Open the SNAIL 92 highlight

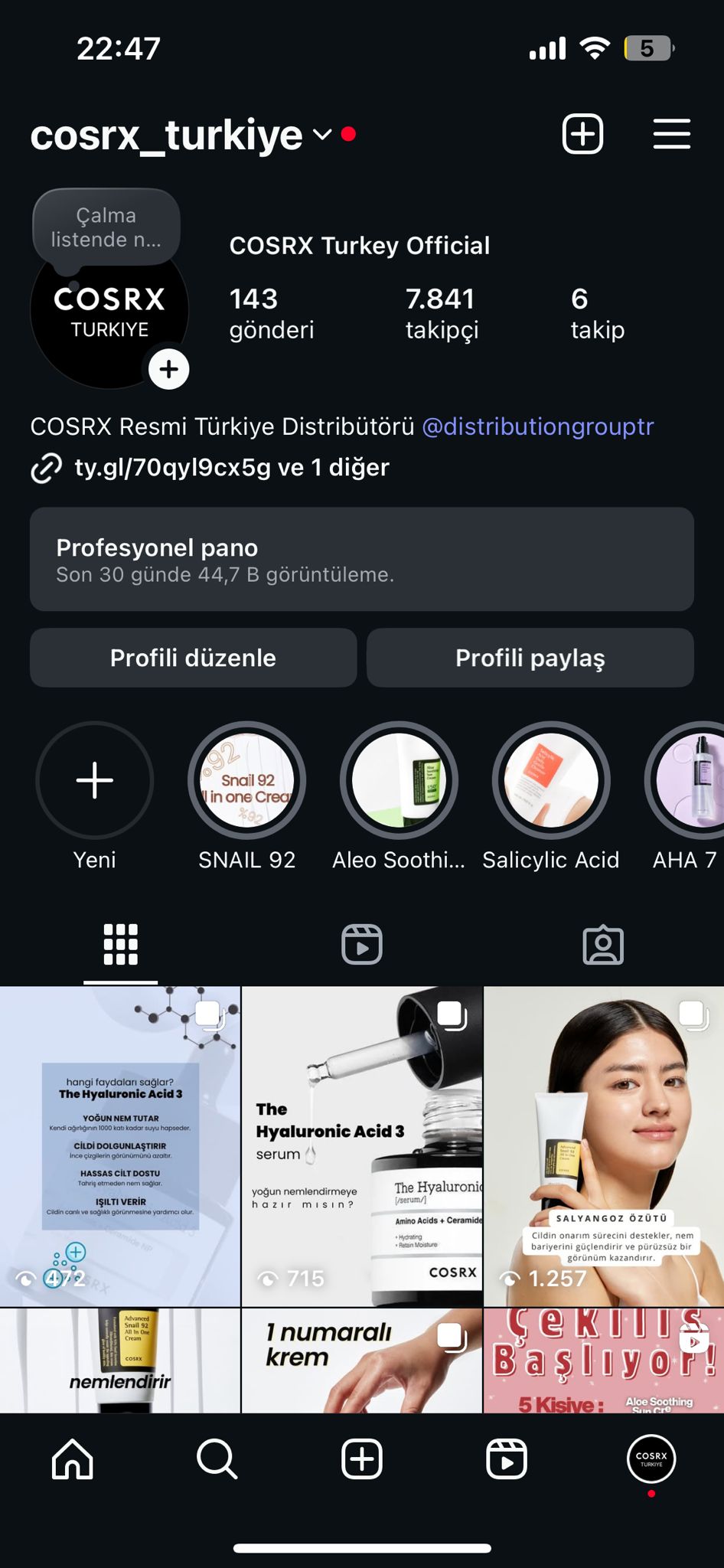[246, 781]
